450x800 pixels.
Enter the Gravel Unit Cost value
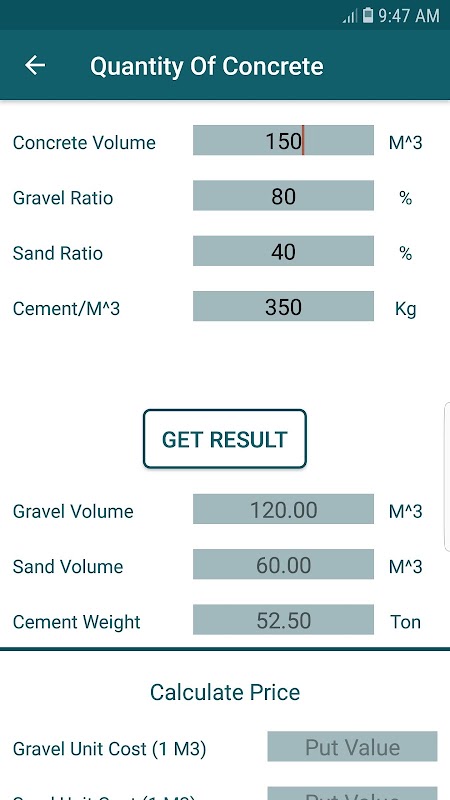[x=352, y=746]
